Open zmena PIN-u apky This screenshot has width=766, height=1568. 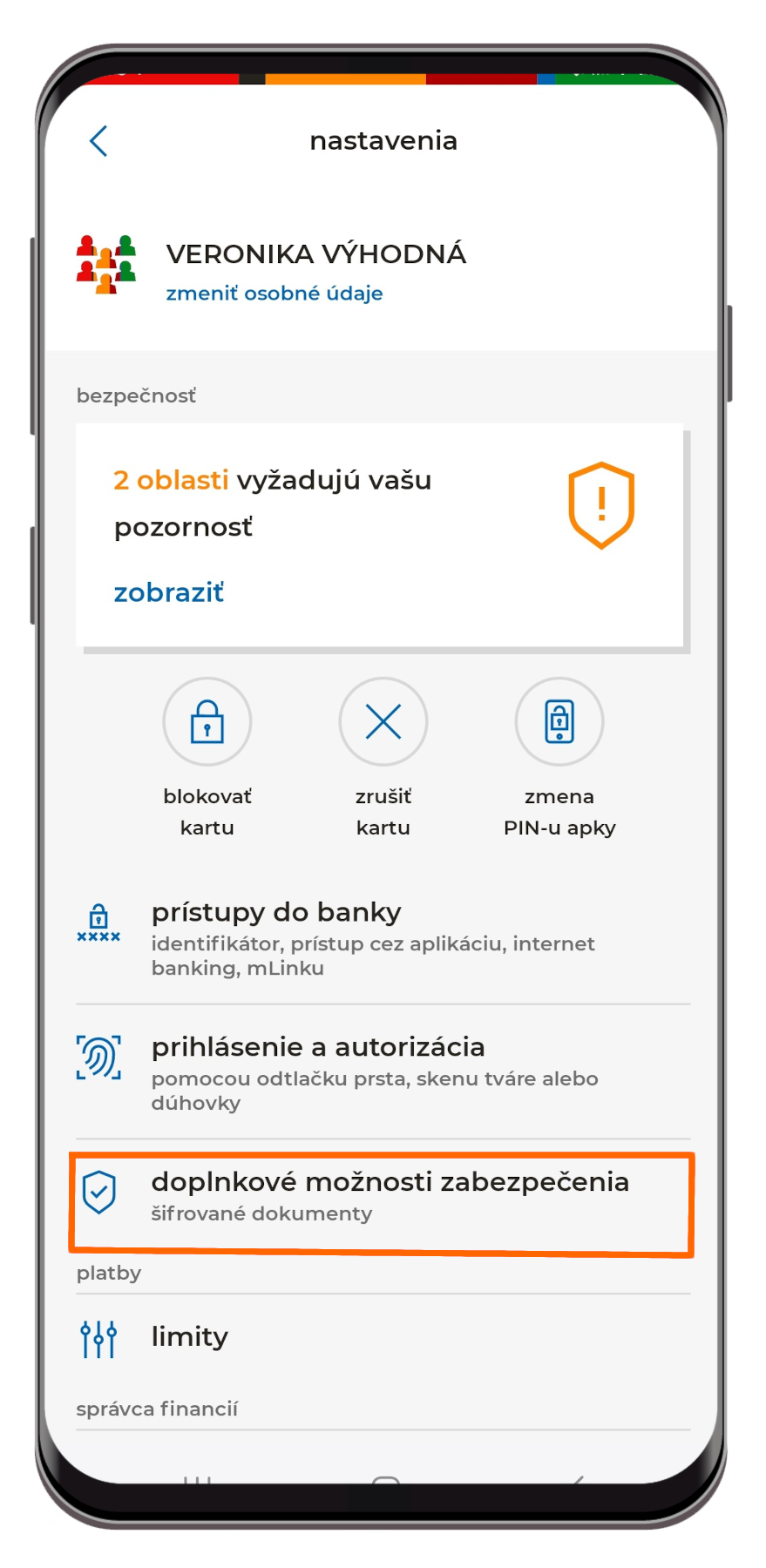pos(559,722)
